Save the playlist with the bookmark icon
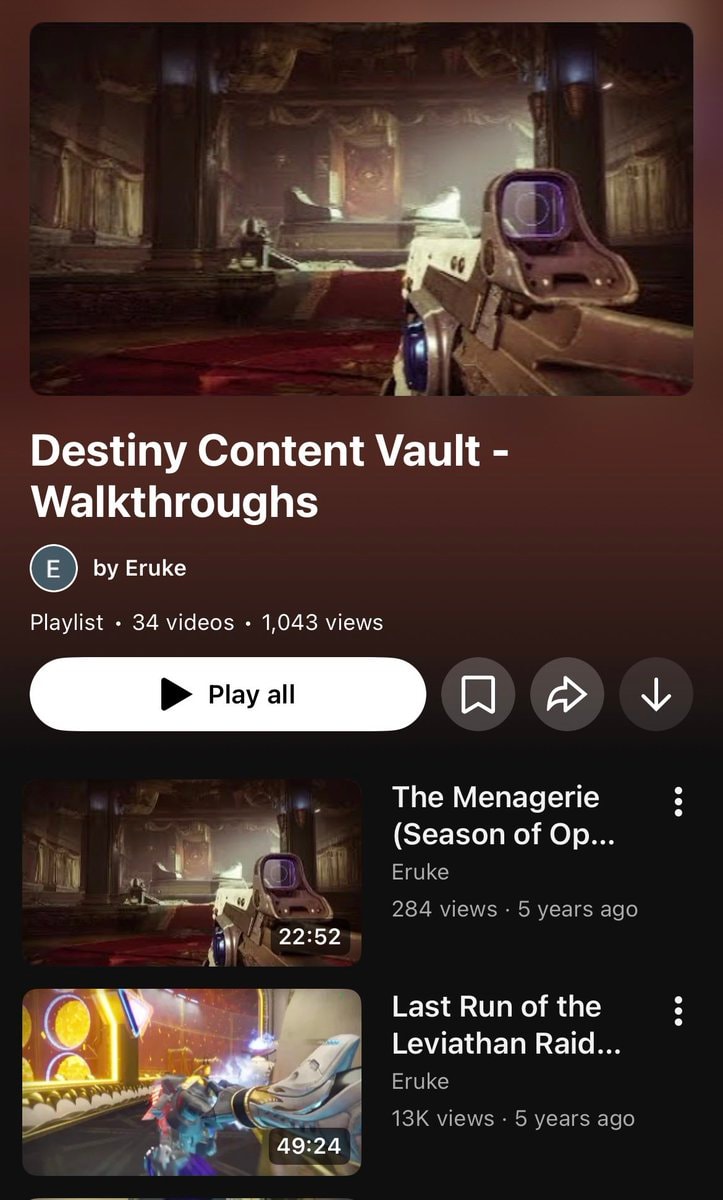Screen dimensions: 723x1200 click(x=478, y=694)
